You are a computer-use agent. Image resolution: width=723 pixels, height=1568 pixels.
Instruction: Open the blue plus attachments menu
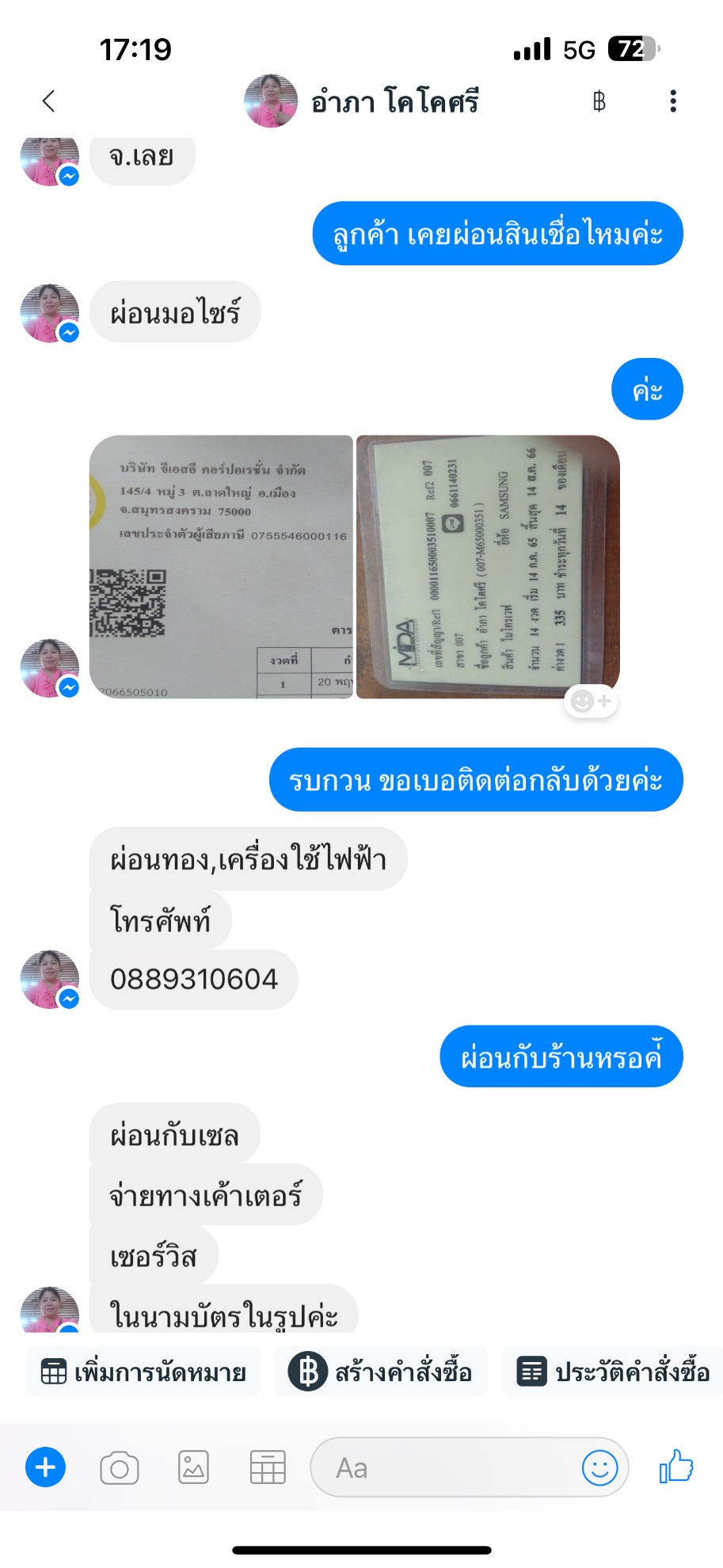[46, 1467]
